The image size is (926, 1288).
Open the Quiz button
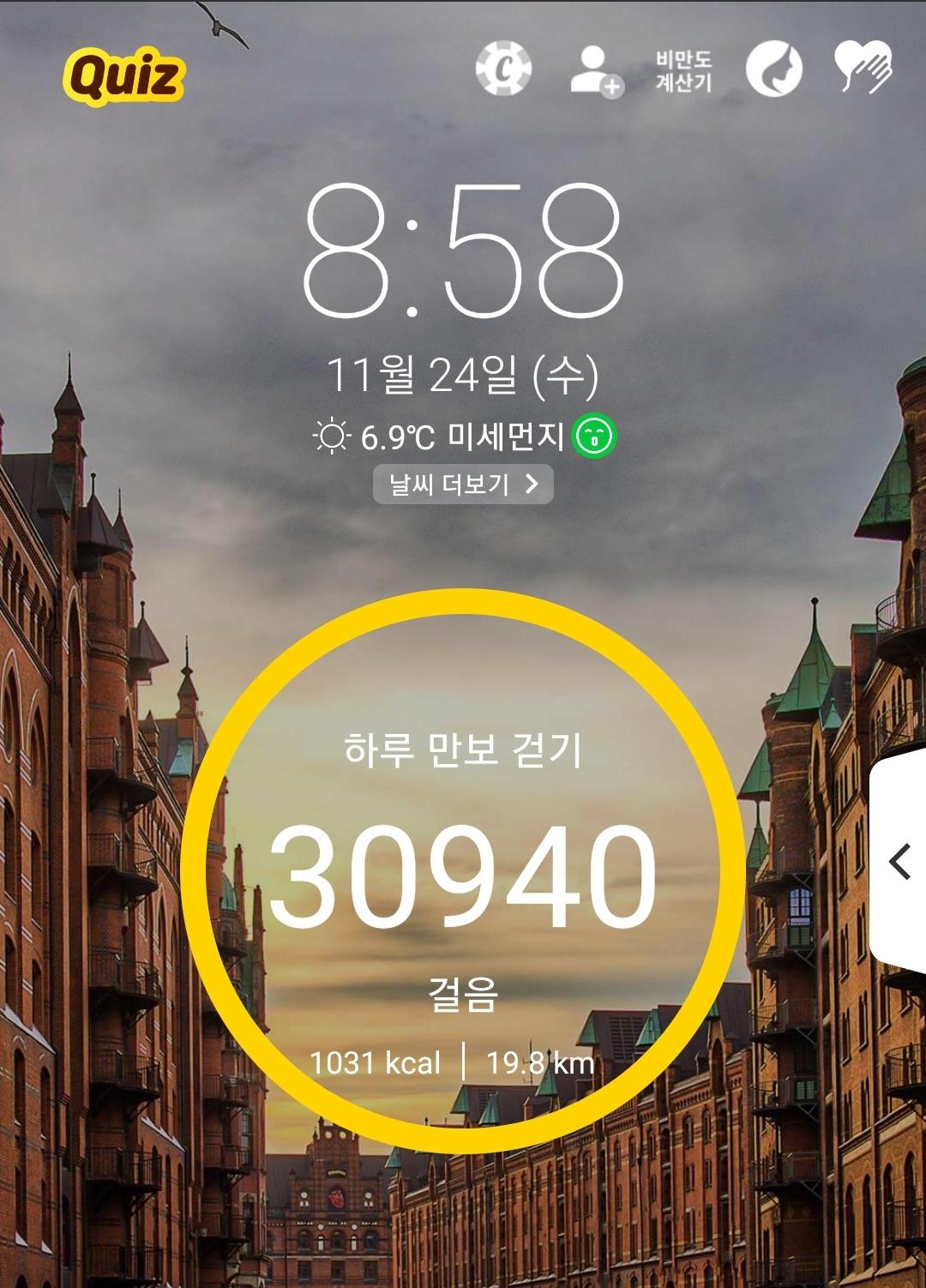pos(123,77)
